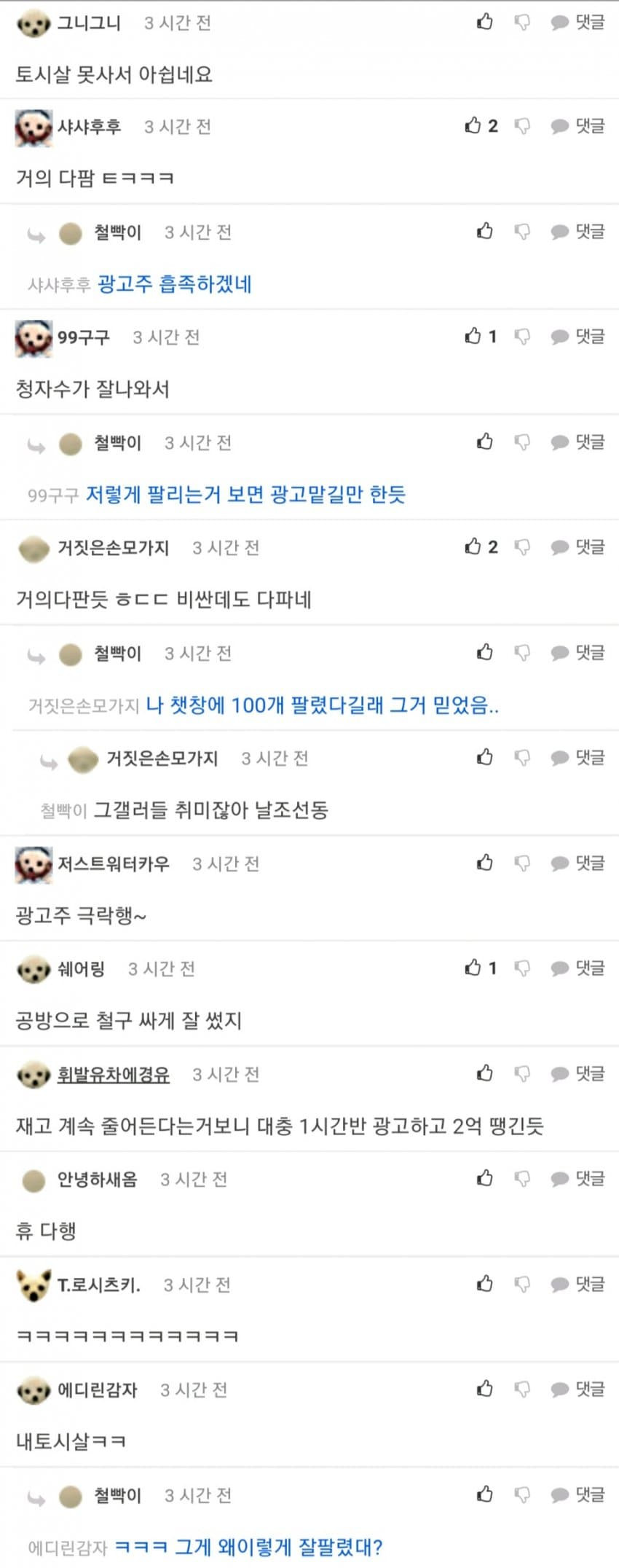
Task: Like 그니그니's comment
Action: tap(484, 22)
